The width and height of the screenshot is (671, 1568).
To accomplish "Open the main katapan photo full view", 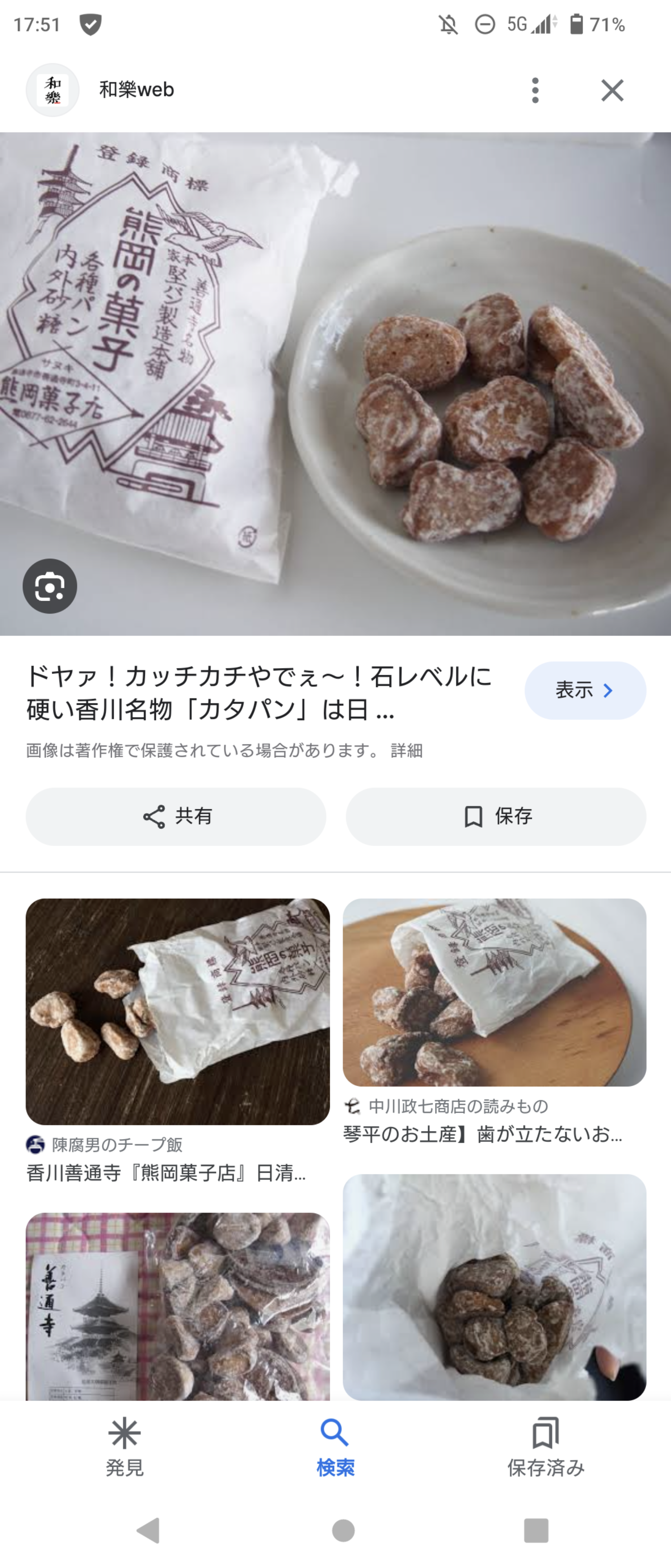I will pyautogui.click(x=335, y=383).
